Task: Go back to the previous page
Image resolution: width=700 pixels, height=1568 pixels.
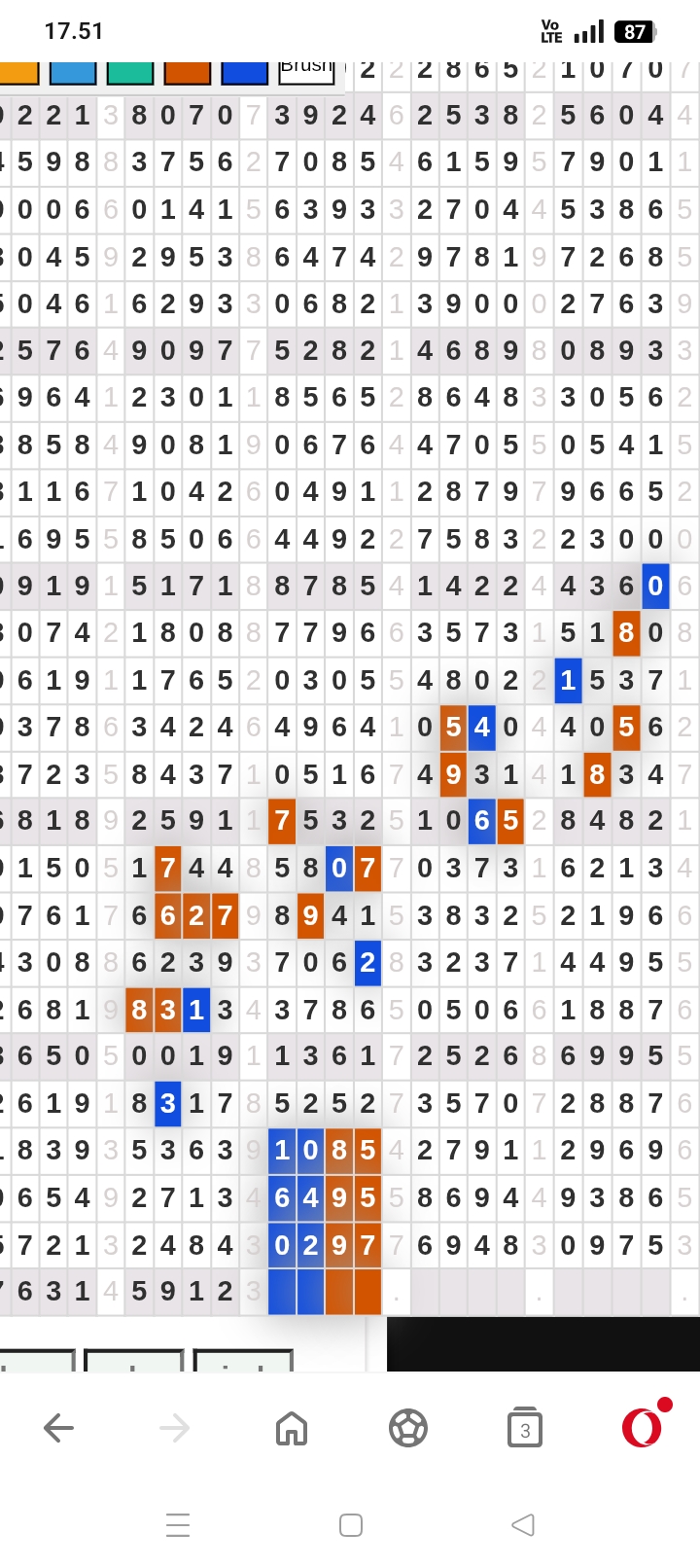Action: (x=59, y=1428)
